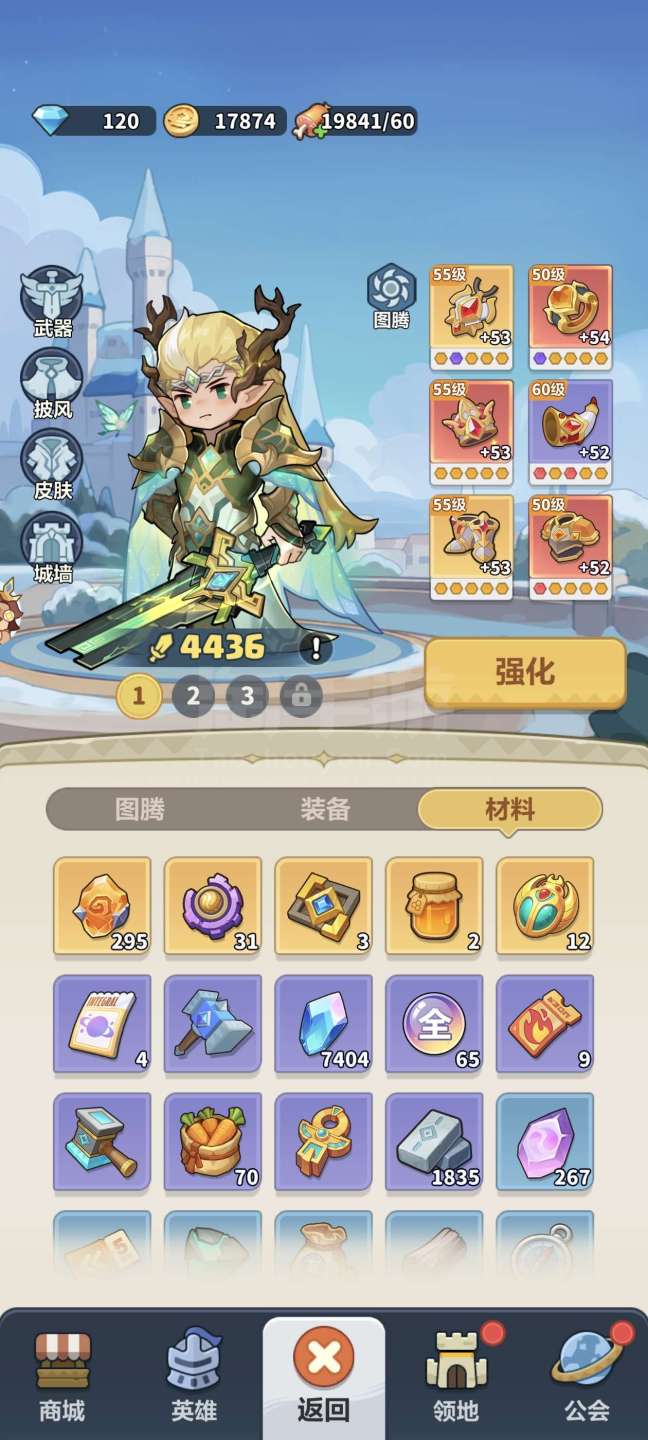Switch to the 装备 equipment tab
This screenshot has width=648, height=1440.
(x=325, y=809)
